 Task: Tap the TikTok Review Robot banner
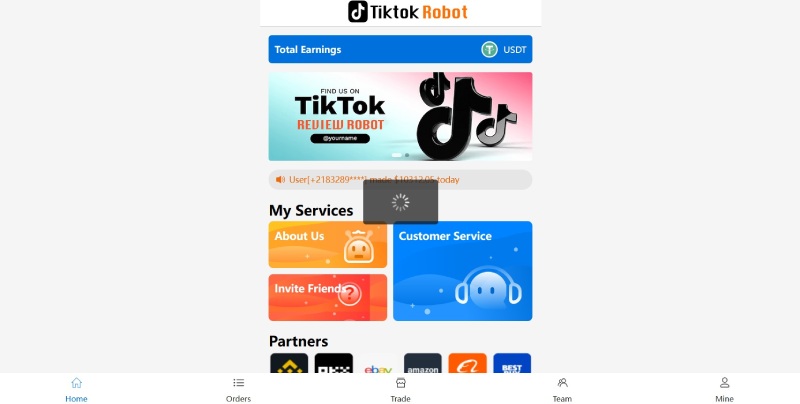coord(400,116)
